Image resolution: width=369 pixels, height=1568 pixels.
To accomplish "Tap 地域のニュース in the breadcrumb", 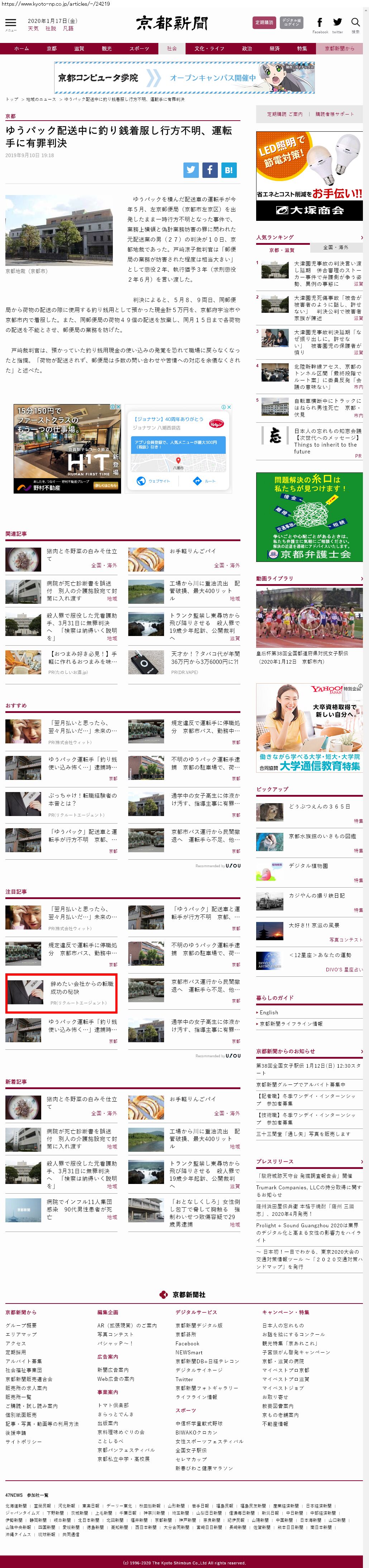I will (x=41, y=99).
